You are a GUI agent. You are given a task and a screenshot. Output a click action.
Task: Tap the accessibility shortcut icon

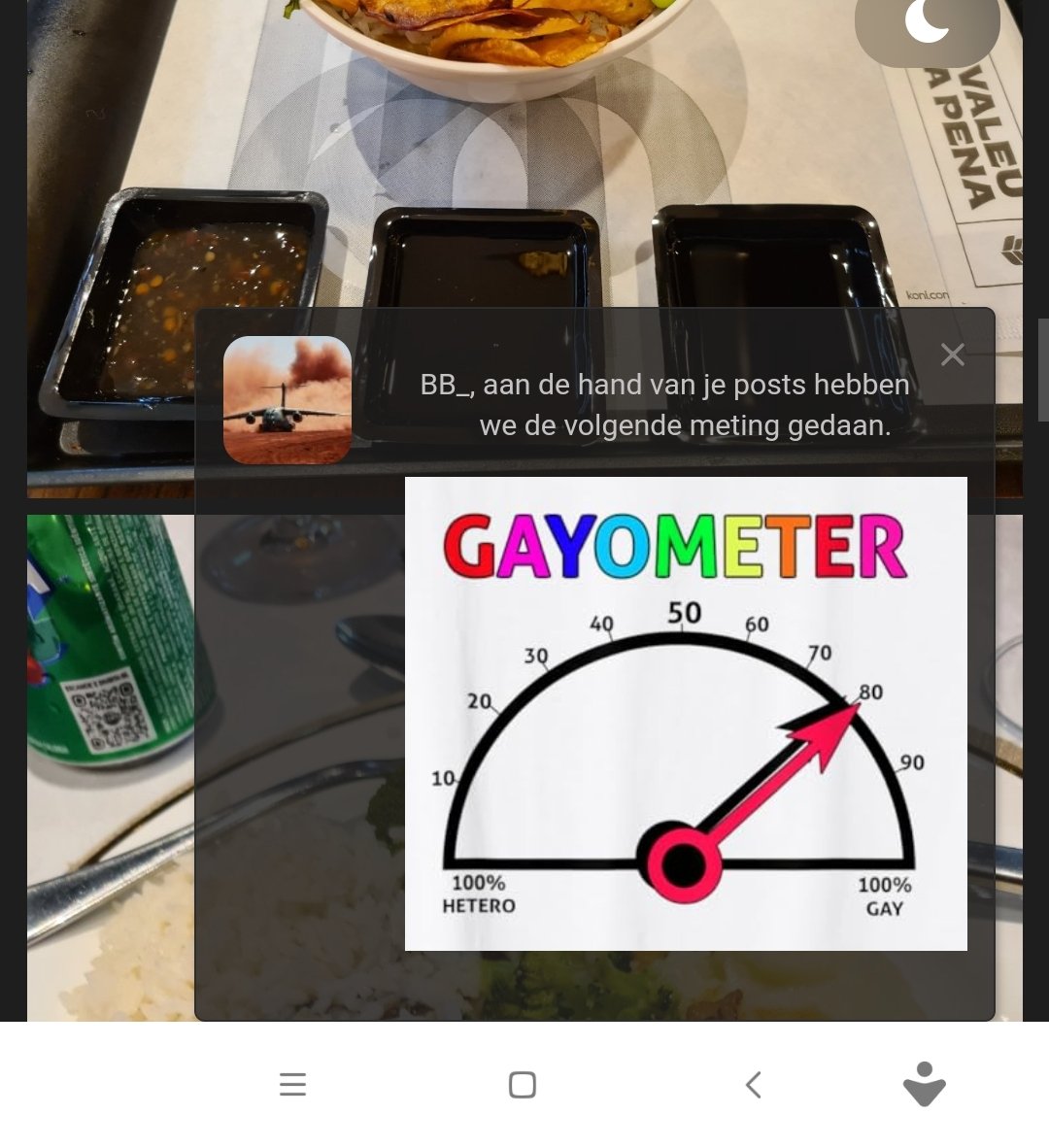(924, 1084)
